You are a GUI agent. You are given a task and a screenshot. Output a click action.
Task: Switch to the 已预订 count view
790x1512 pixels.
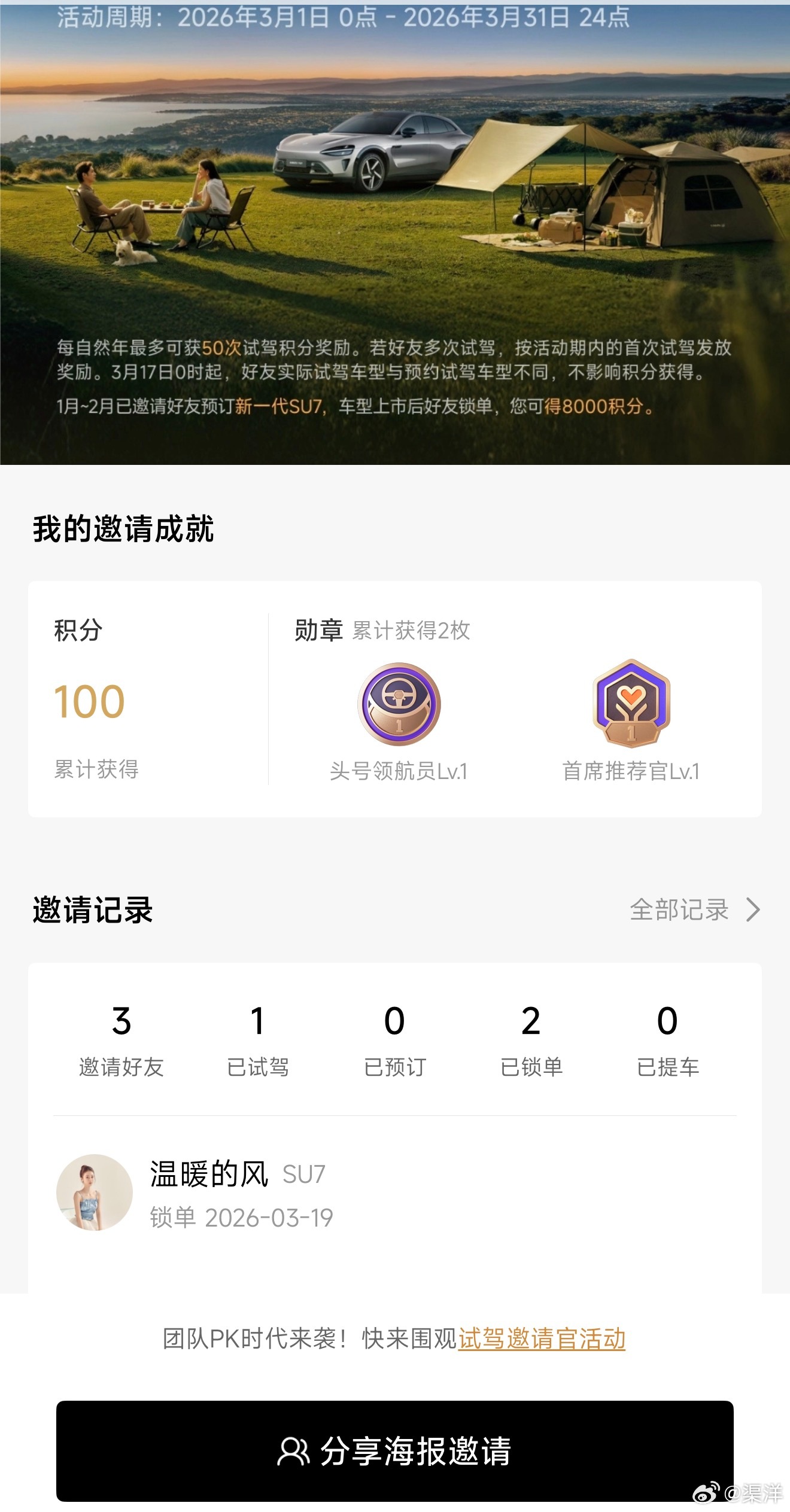coord(396,1041)
